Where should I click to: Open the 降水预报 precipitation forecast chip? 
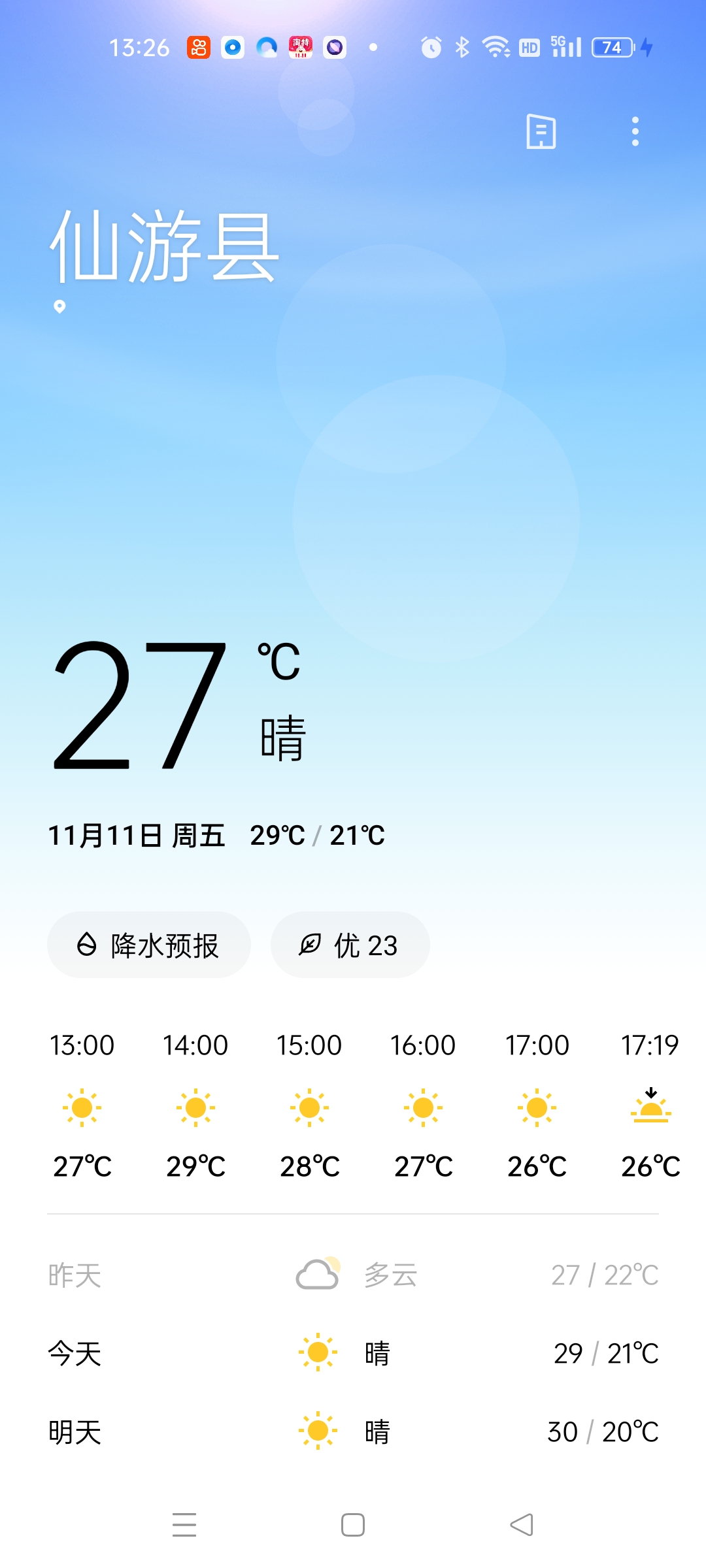[x=149, y=945]
